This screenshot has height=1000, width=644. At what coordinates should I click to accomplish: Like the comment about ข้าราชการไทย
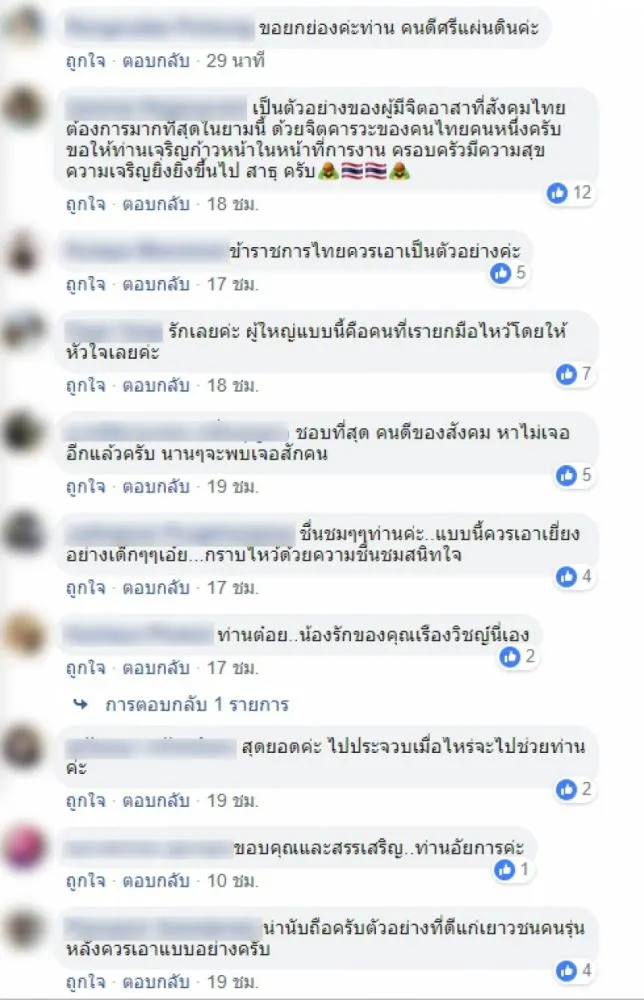point(85,284)
